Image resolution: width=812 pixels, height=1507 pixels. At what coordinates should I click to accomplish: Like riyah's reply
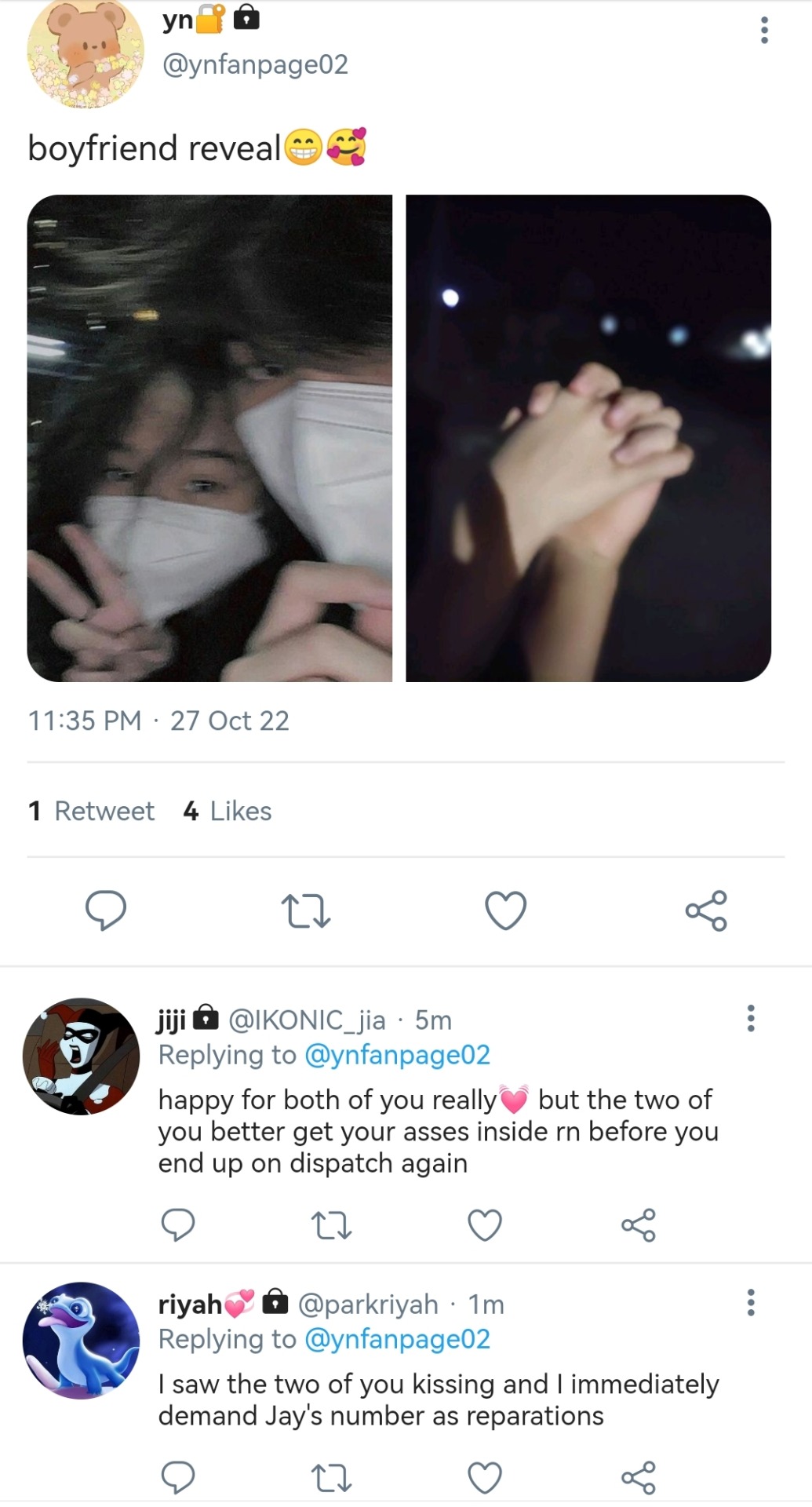click(484, 1477)
